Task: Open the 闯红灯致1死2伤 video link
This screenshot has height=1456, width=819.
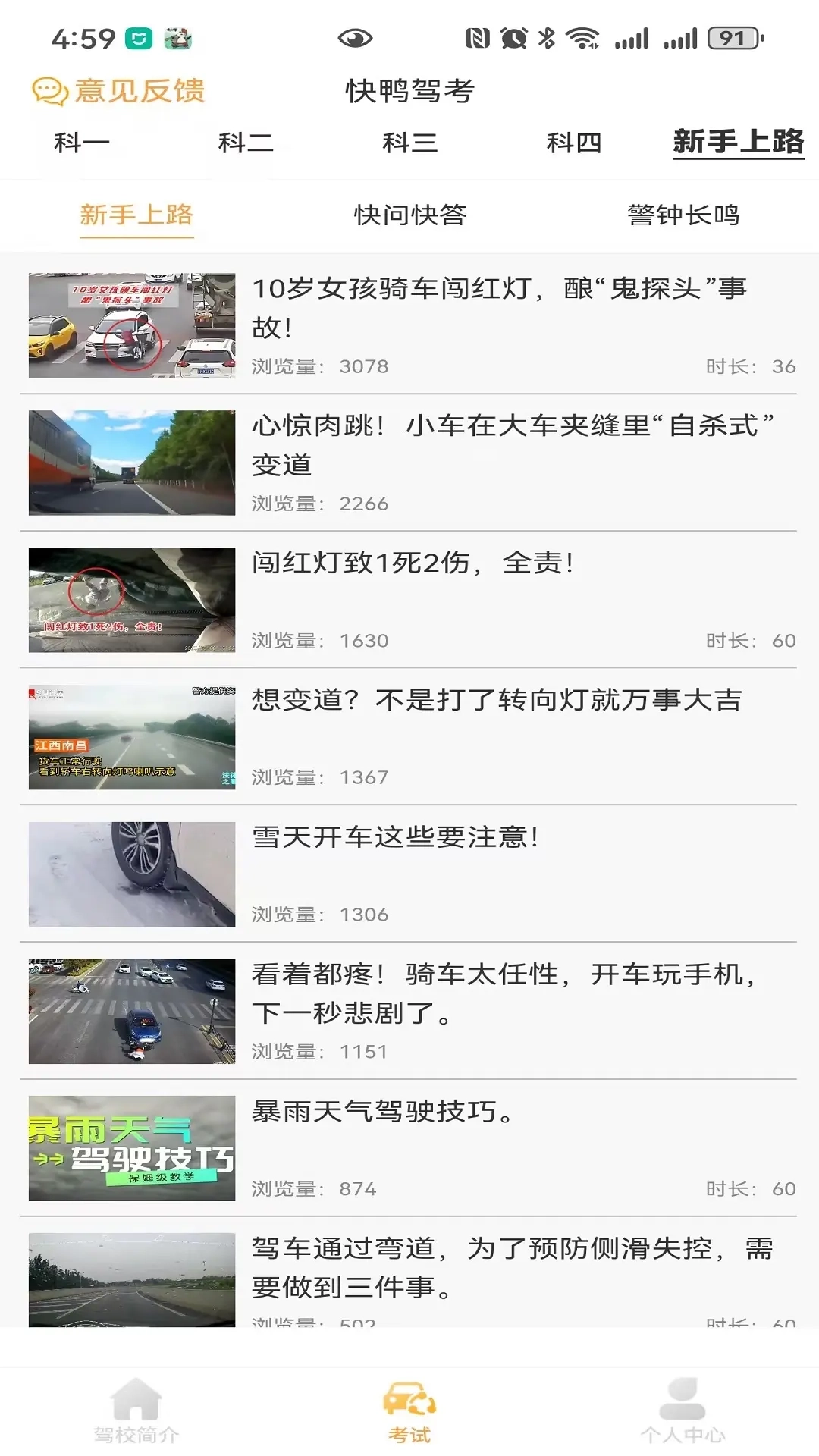Action: click(x=414, y=563)
